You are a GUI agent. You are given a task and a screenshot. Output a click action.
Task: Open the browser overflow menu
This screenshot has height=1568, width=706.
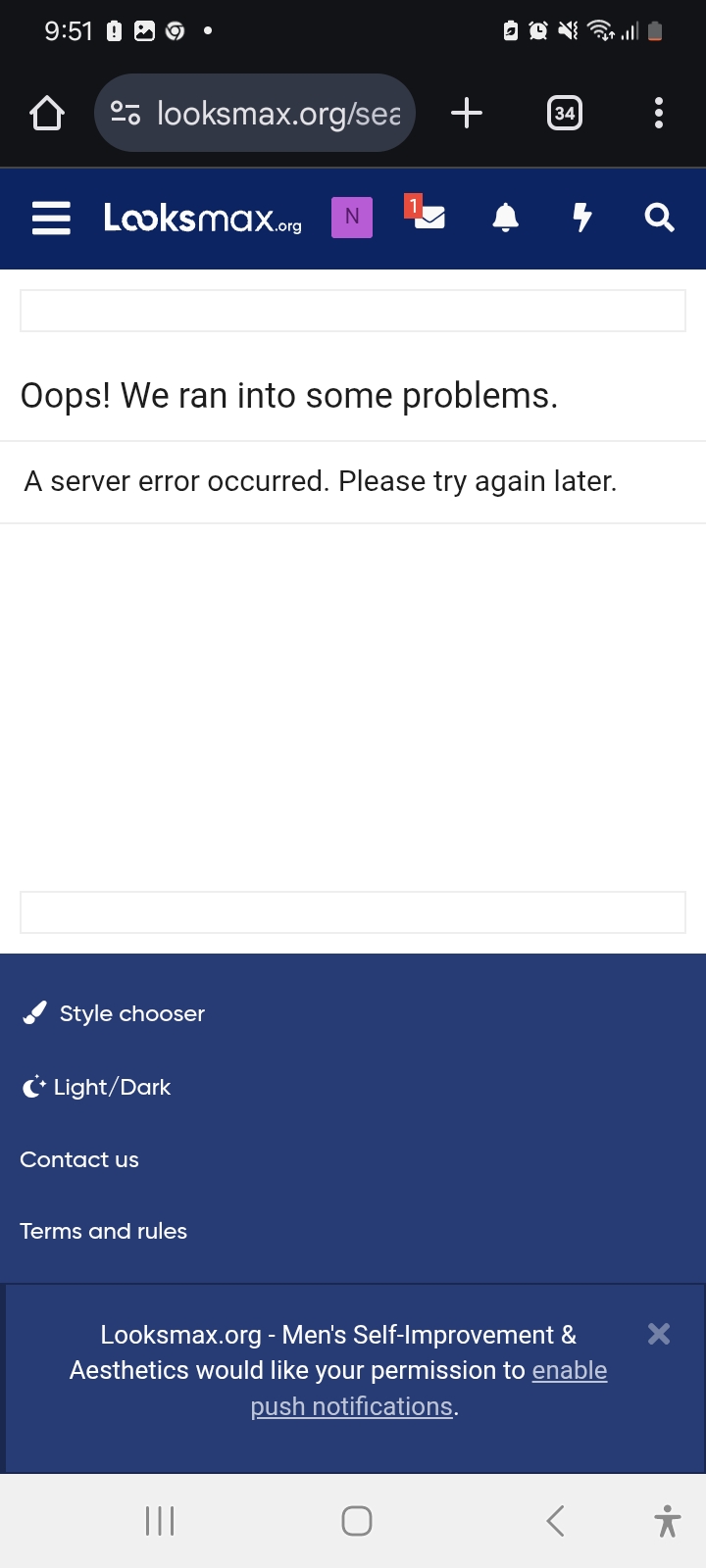[659, 114]
